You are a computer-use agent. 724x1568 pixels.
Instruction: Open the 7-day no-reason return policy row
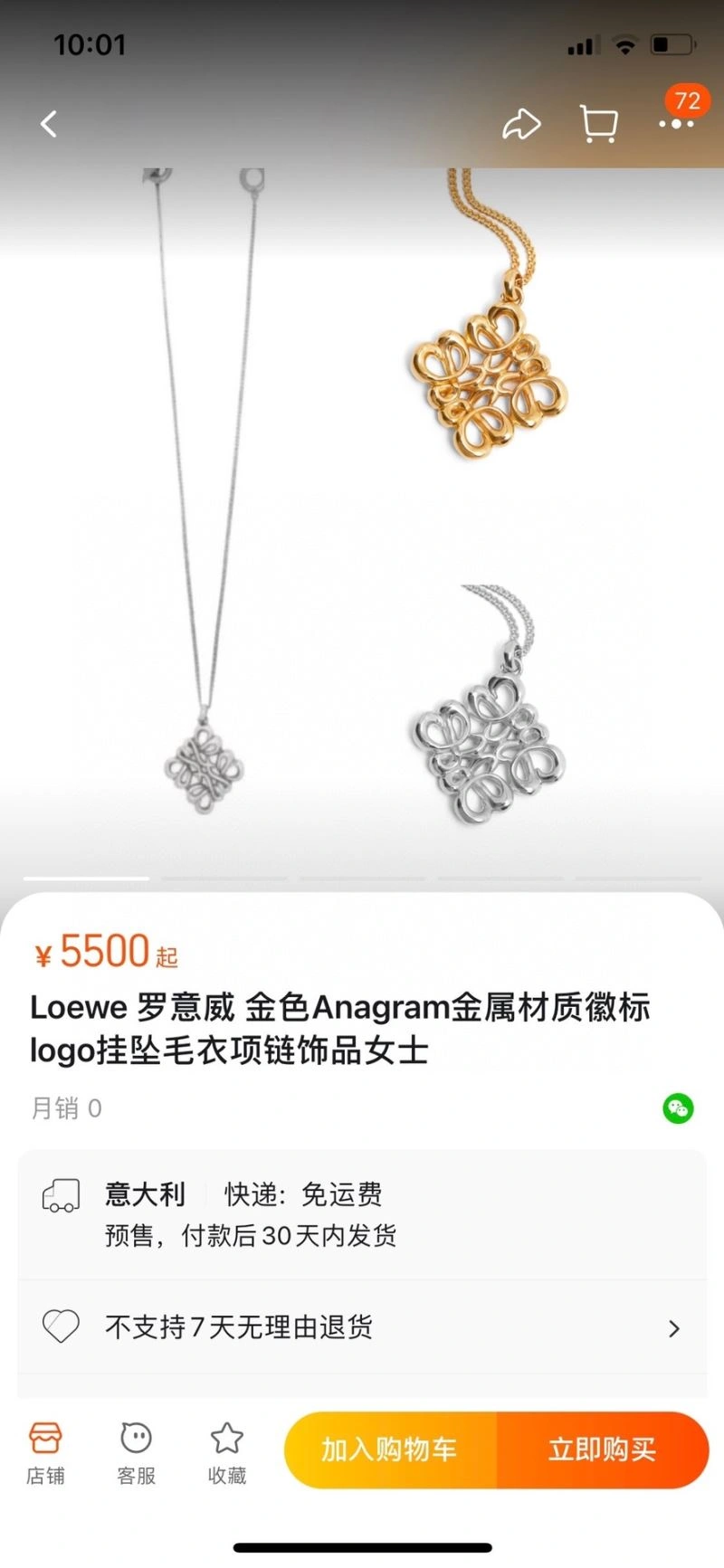pyautogui.click(x=362, y=1327)
